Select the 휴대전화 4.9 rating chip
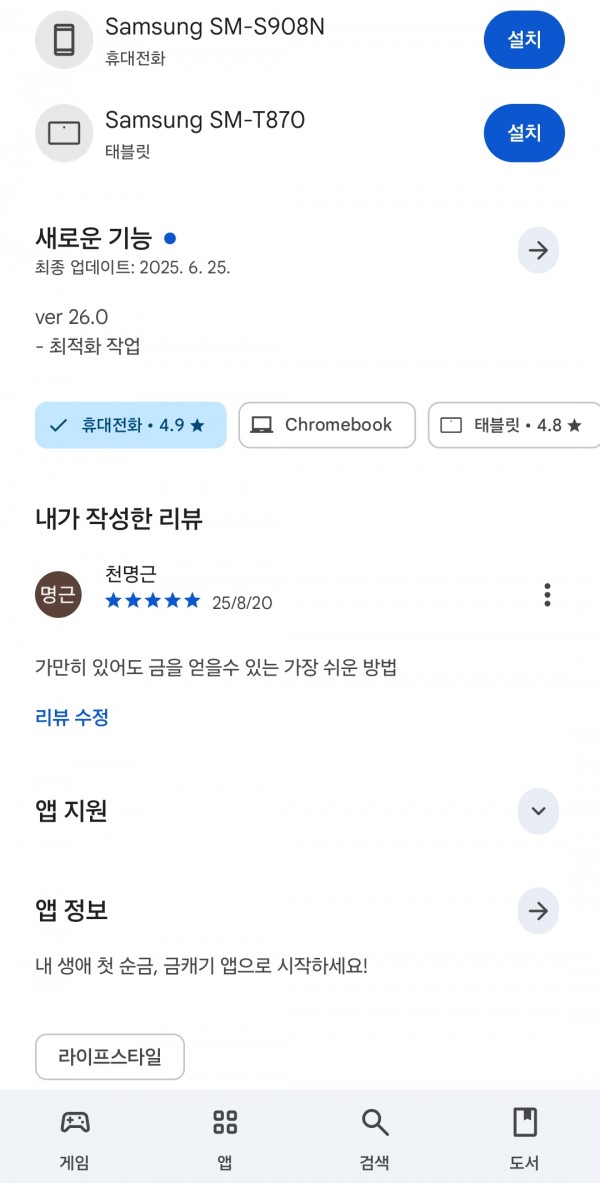 point(131,426)
